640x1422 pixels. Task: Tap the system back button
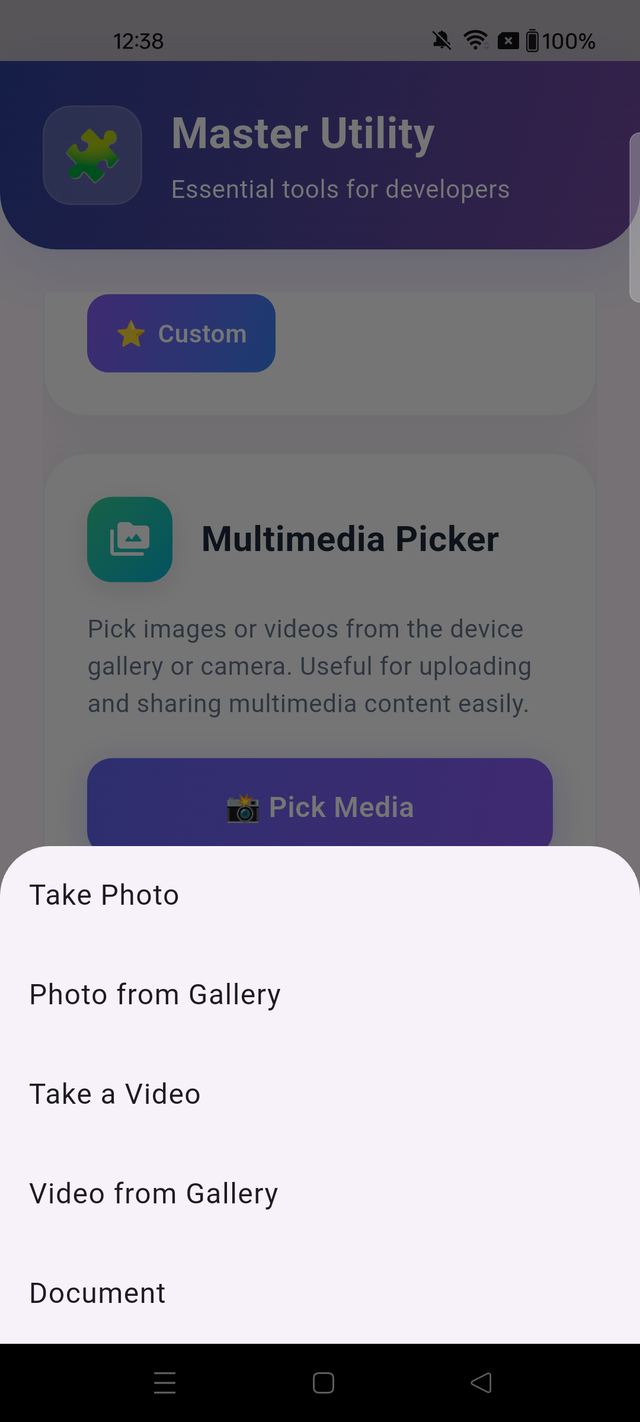[481, 1383]
